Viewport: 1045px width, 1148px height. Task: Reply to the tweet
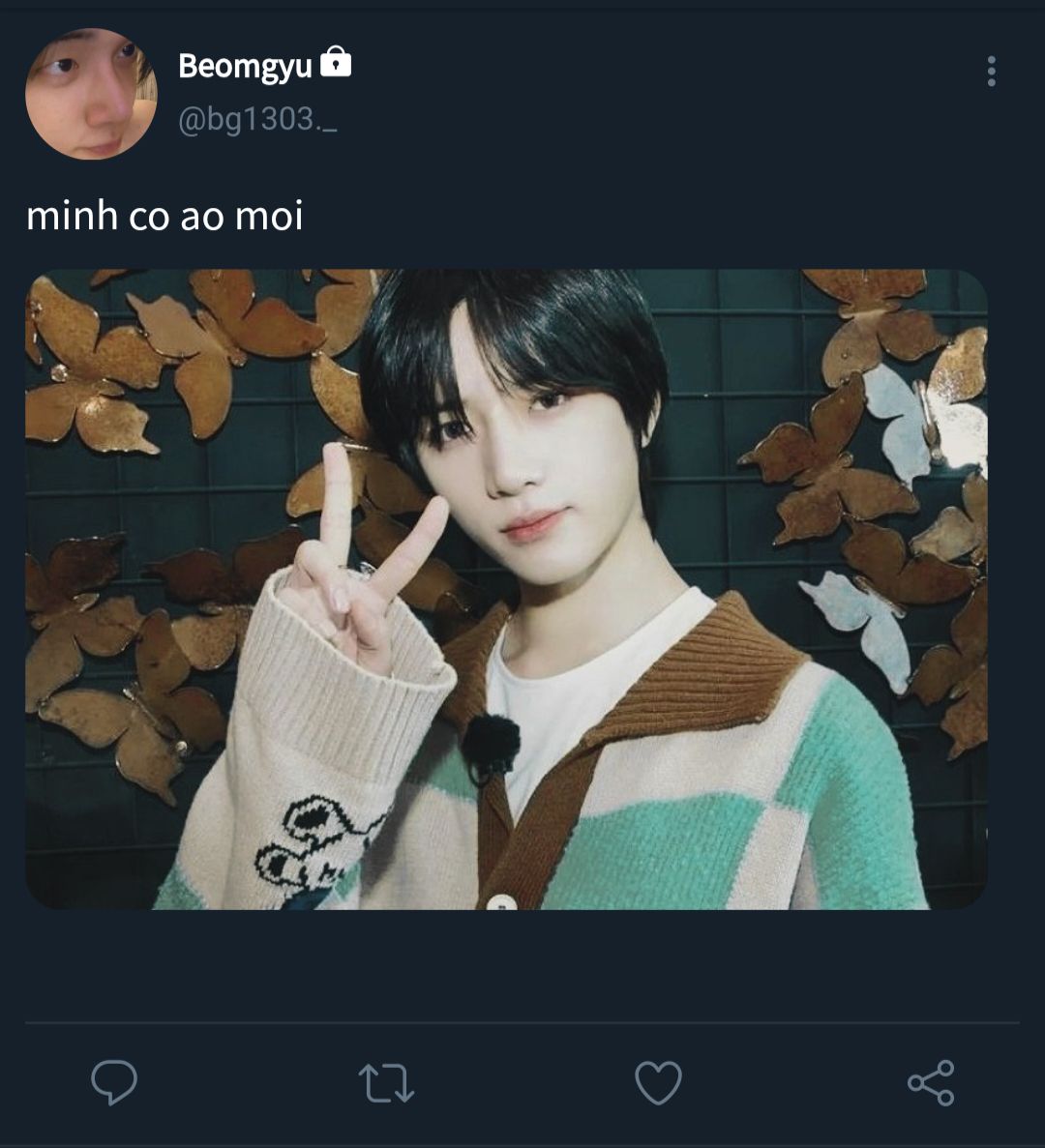point(114,1082)
